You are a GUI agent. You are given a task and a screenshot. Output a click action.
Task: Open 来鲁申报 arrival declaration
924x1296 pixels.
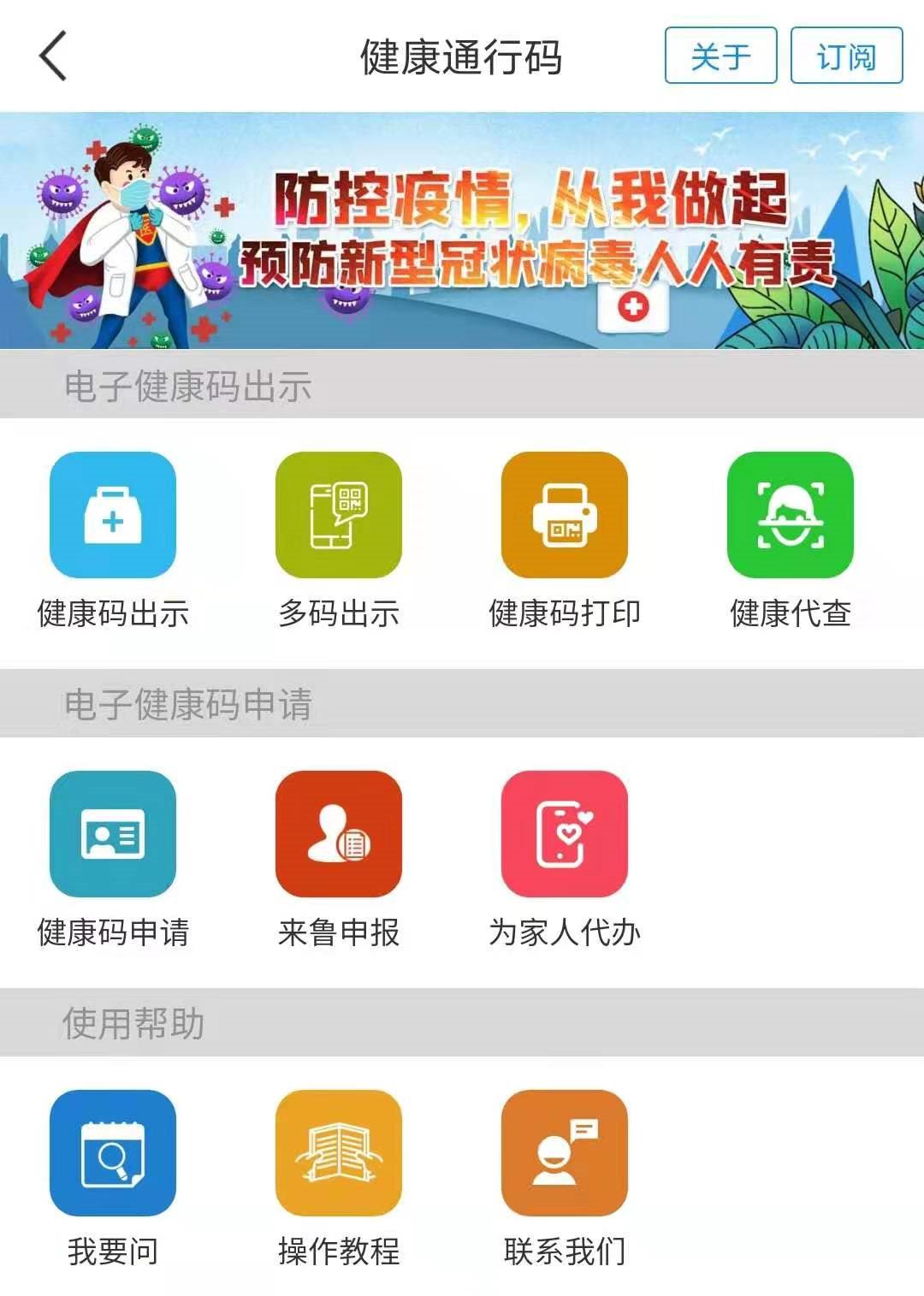tap(339, 835)
